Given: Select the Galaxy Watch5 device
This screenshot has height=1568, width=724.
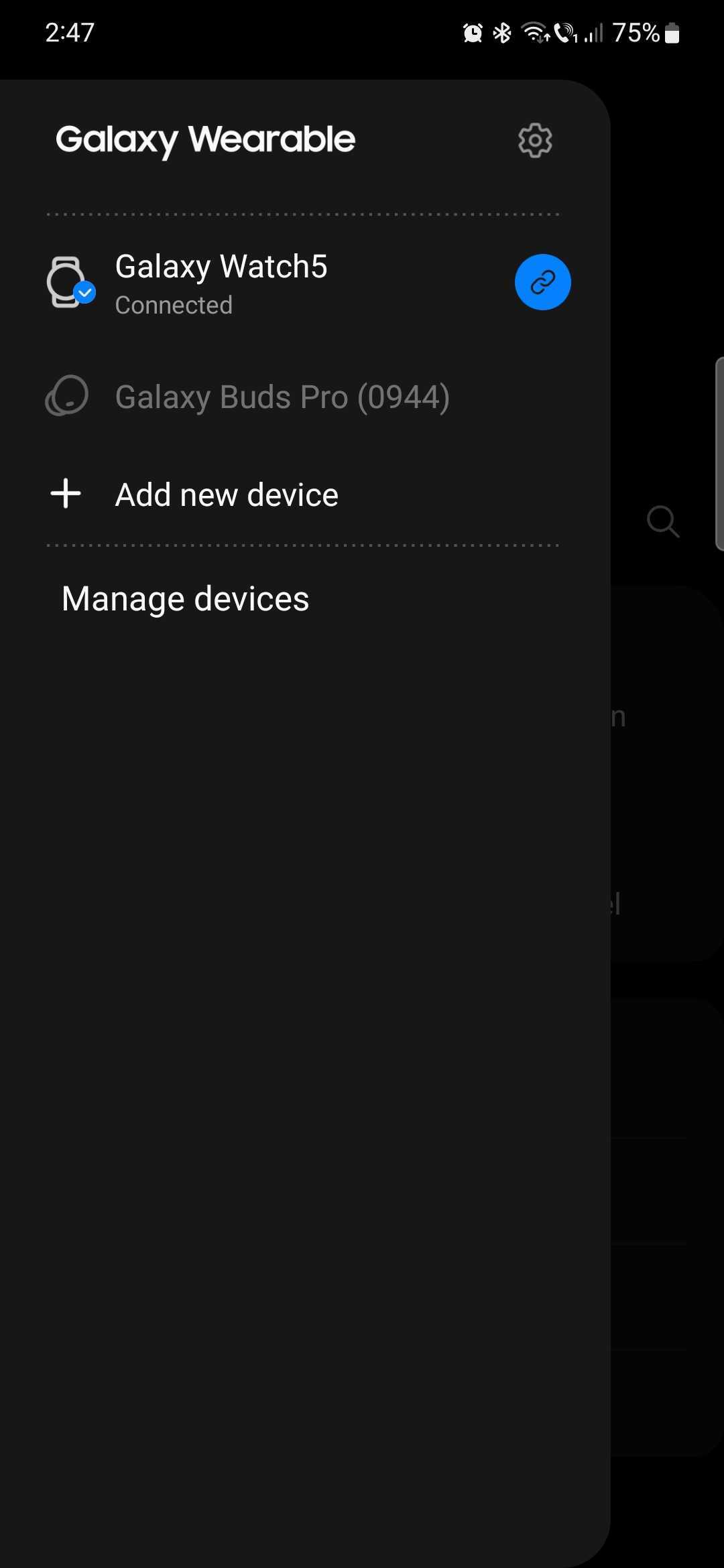Looking at the screenshot, I should click(x=221, y=283).
